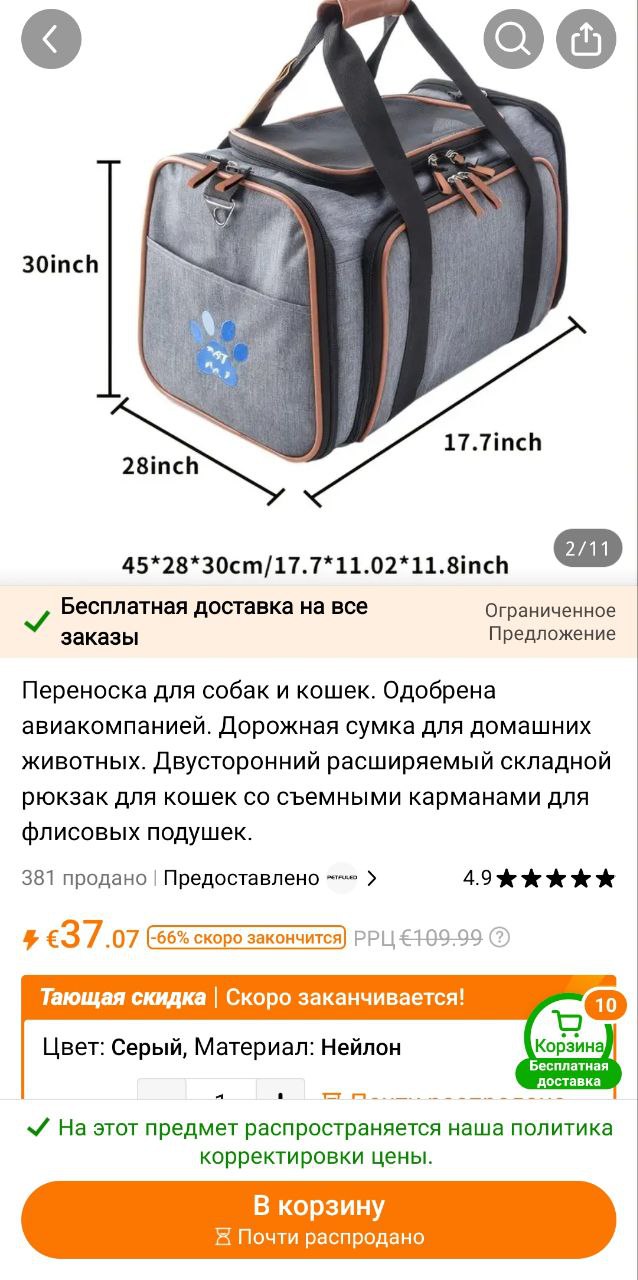The width and height of the screenshot is (638, 1280).
Task: Open the pet carrier product photo
Action: (340, 280)
